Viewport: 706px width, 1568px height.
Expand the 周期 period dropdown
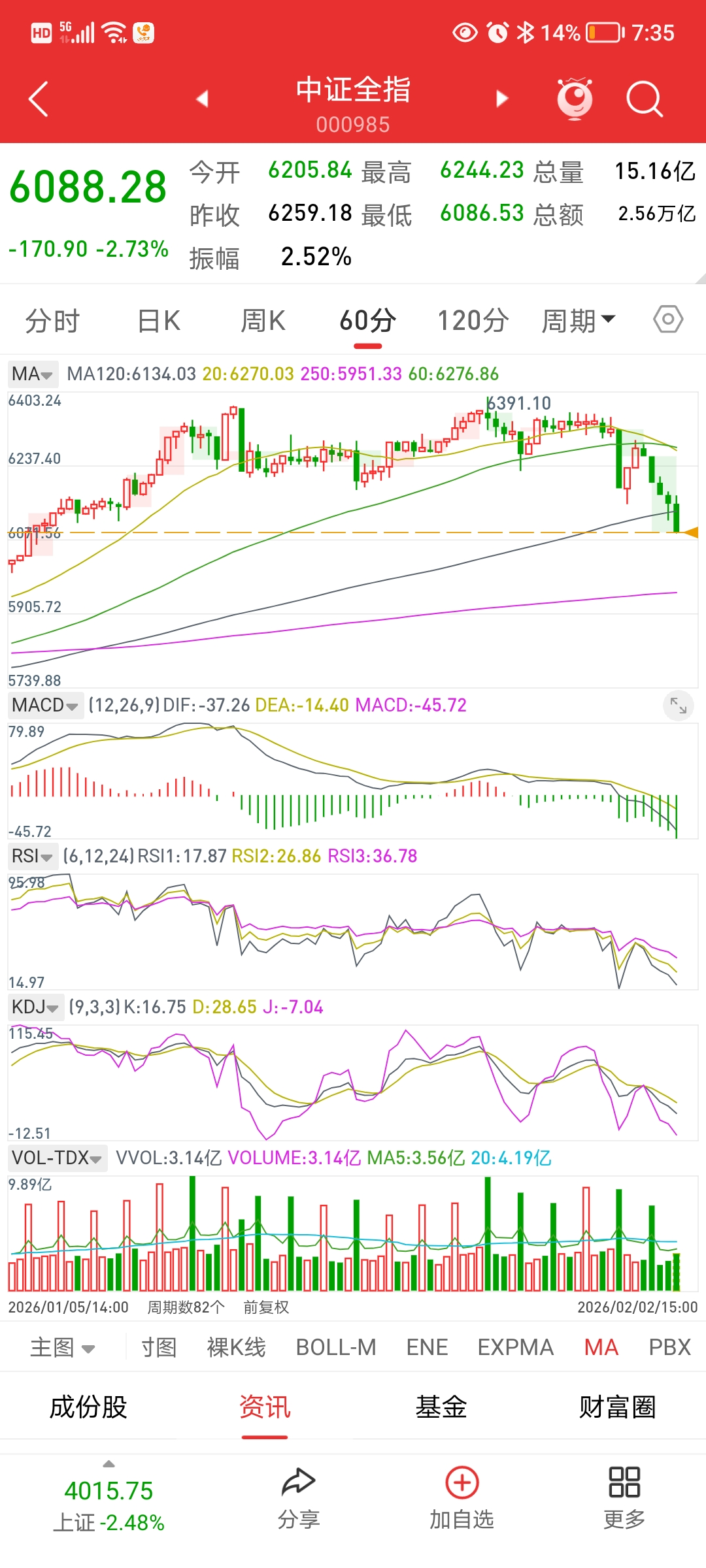(x=578, y=321)
